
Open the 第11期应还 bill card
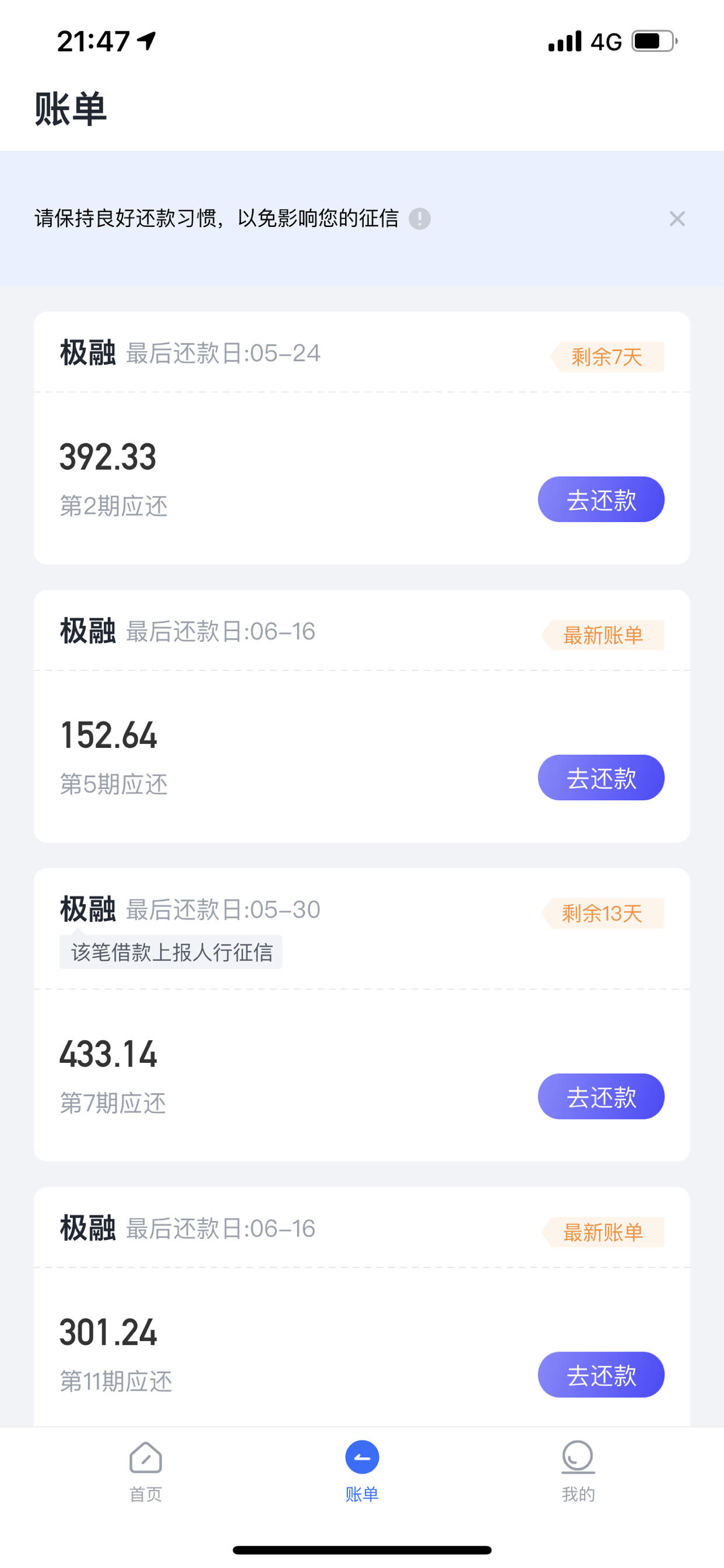tap(362, 1307)
